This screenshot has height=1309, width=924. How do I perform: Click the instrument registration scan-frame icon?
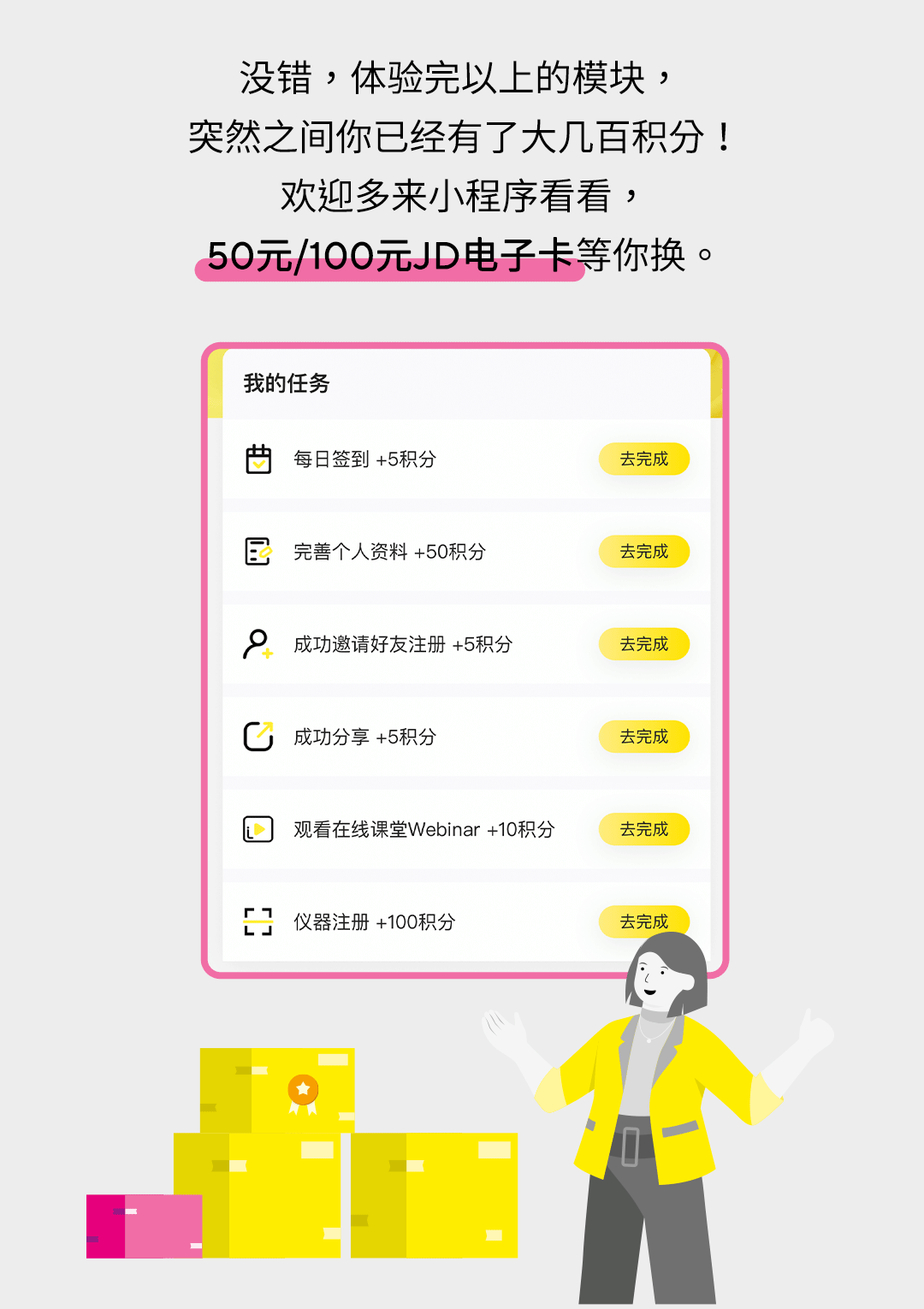[259, 921]
